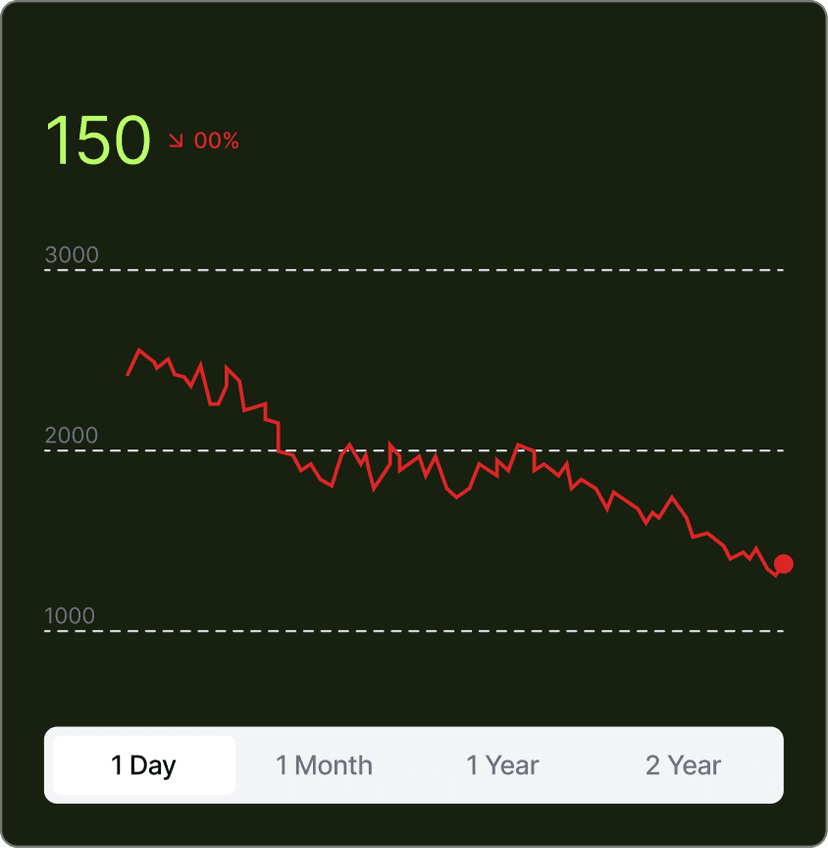Screen dimensions: 828x848
Task: Switch to the 1 Day tab
Action: [x=140, y=765]
